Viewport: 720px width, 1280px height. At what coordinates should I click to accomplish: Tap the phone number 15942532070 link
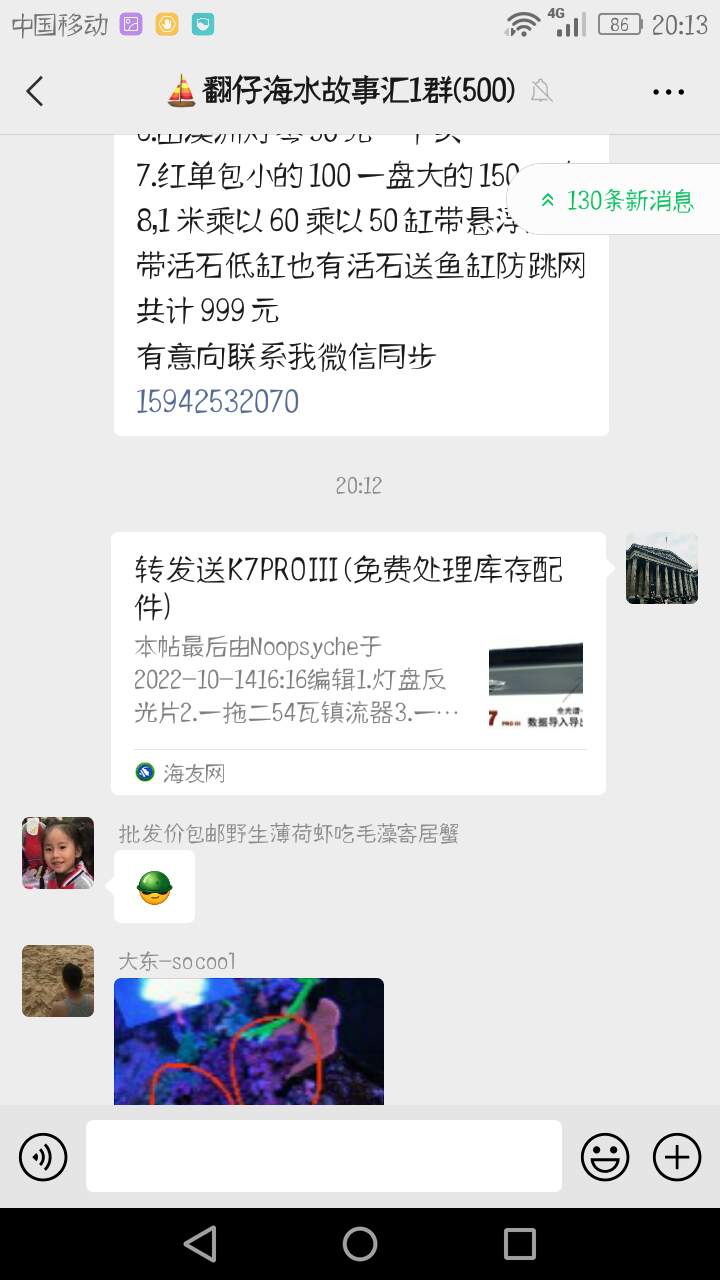[217, 402]
